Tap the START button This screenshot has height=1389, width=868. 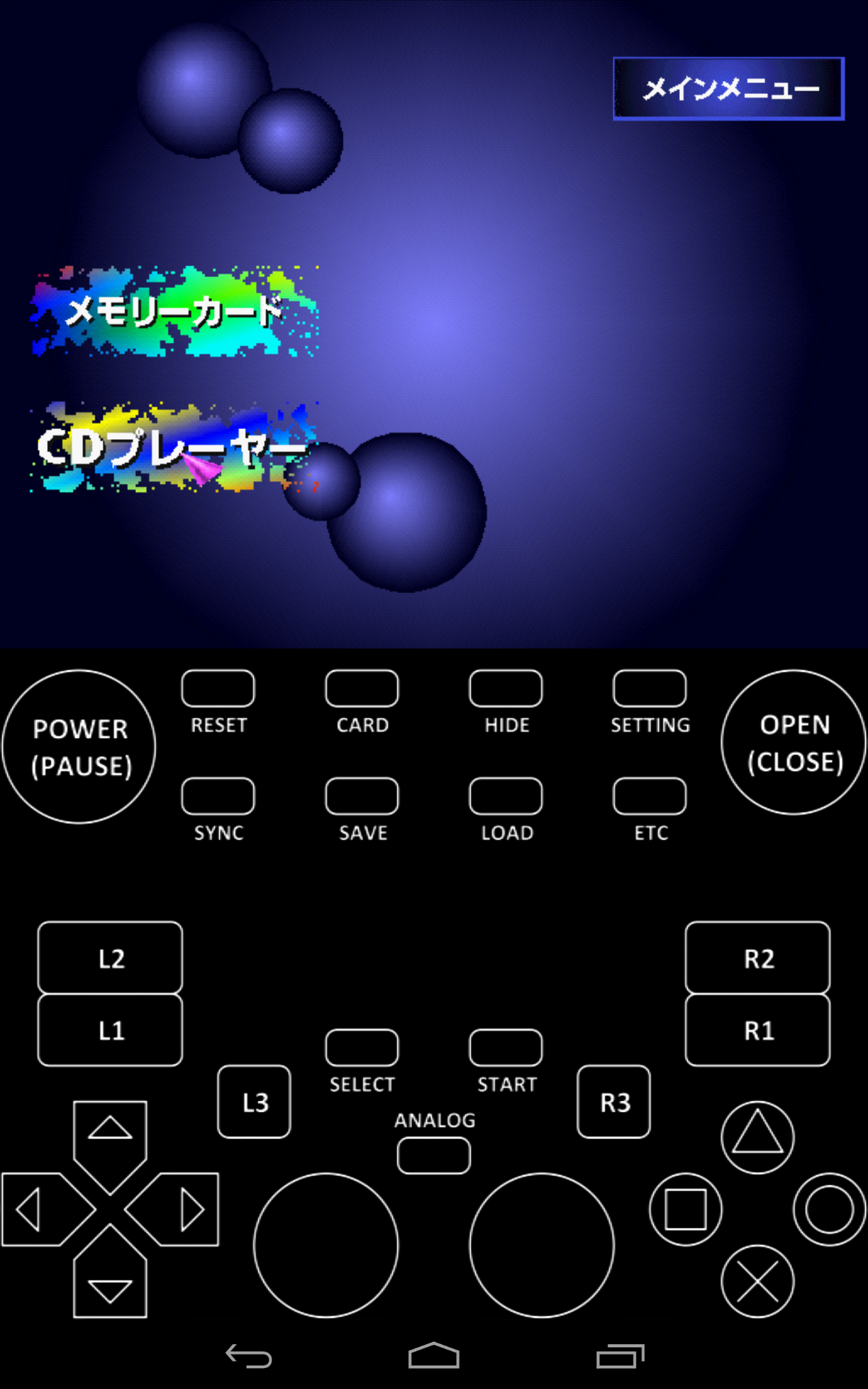pyautogui.click(x=506, y=1048)
